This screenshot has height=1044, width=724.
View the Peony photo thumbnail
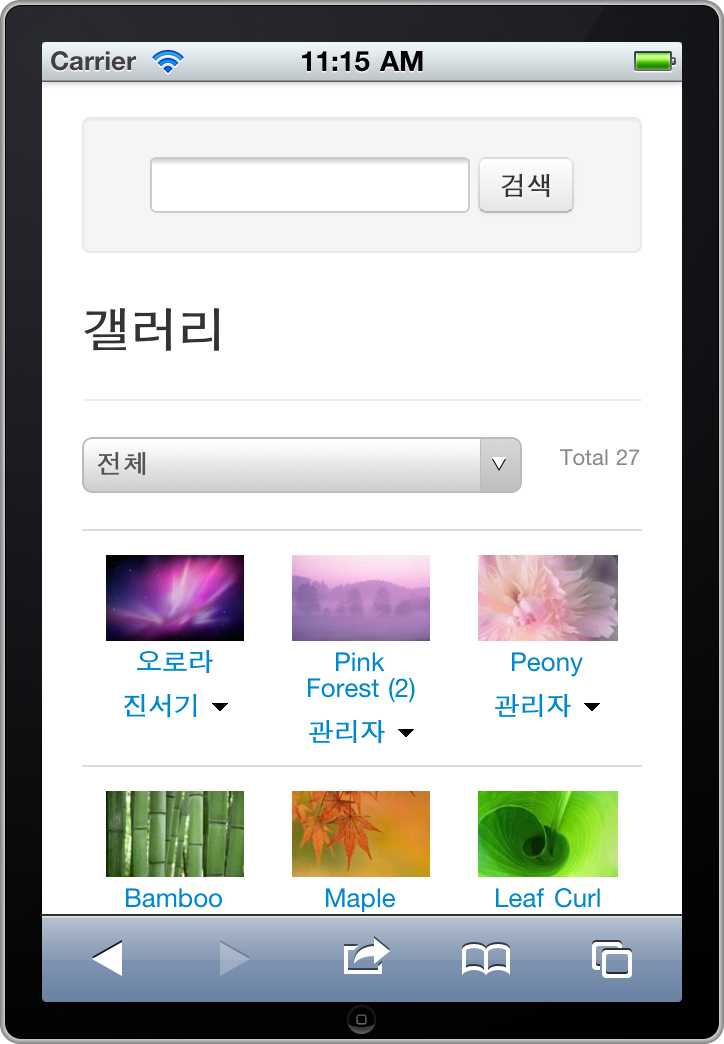[x=547, y=597]
